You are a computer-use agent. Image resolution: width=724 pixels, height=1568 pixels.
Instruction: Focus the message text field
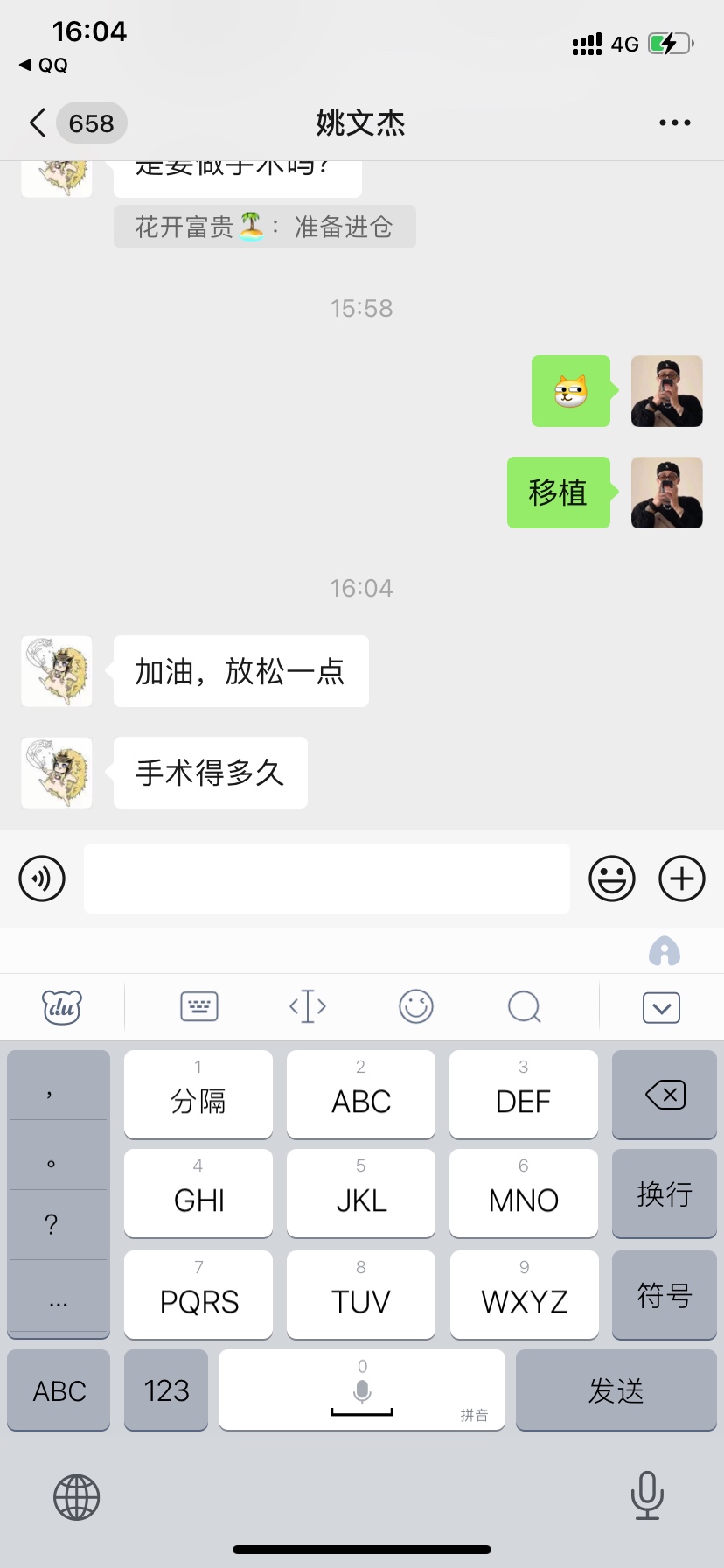[326, 878]
